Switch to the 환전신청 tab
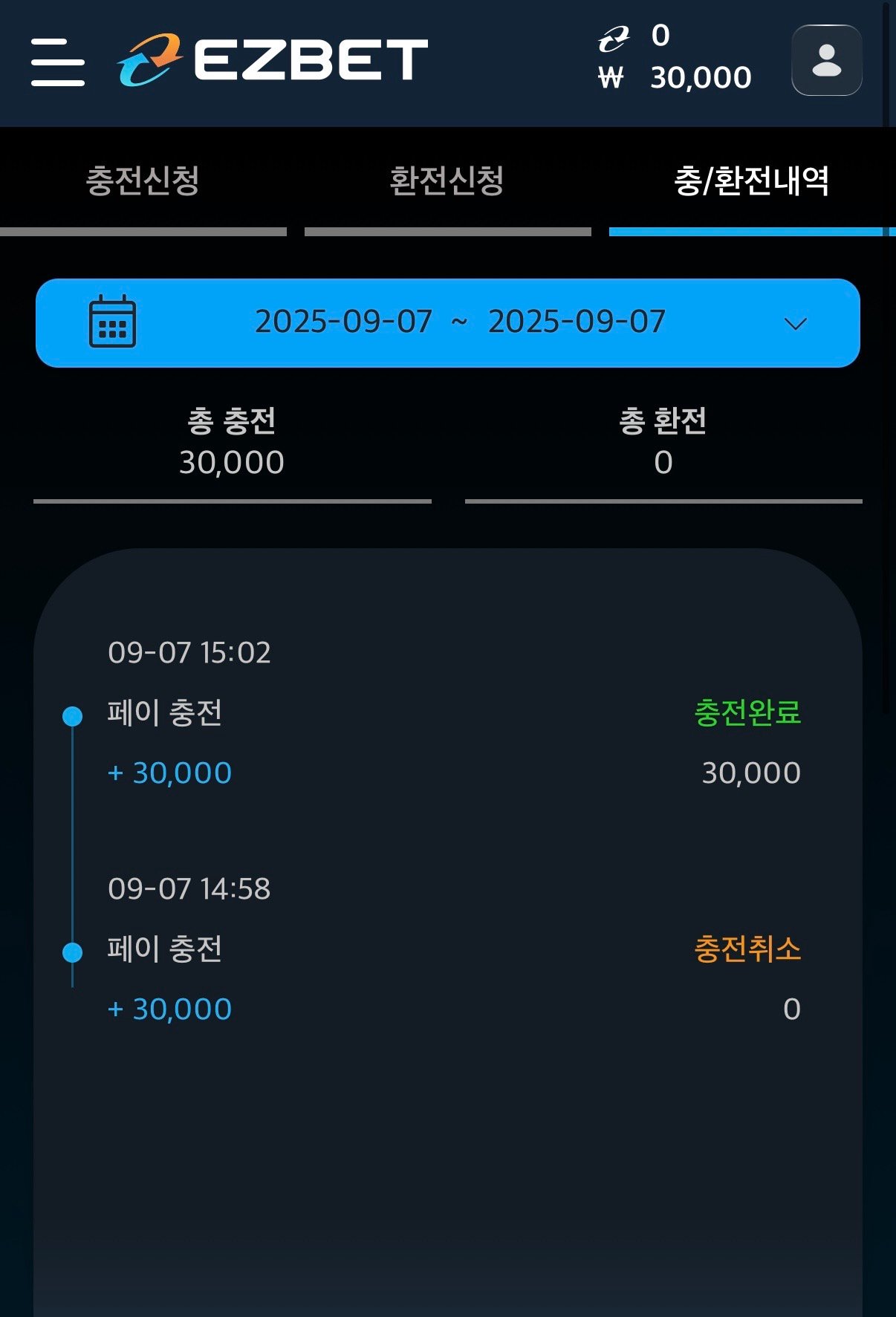The height and width of the screenshot is (1317, 896). click(447, 181)
